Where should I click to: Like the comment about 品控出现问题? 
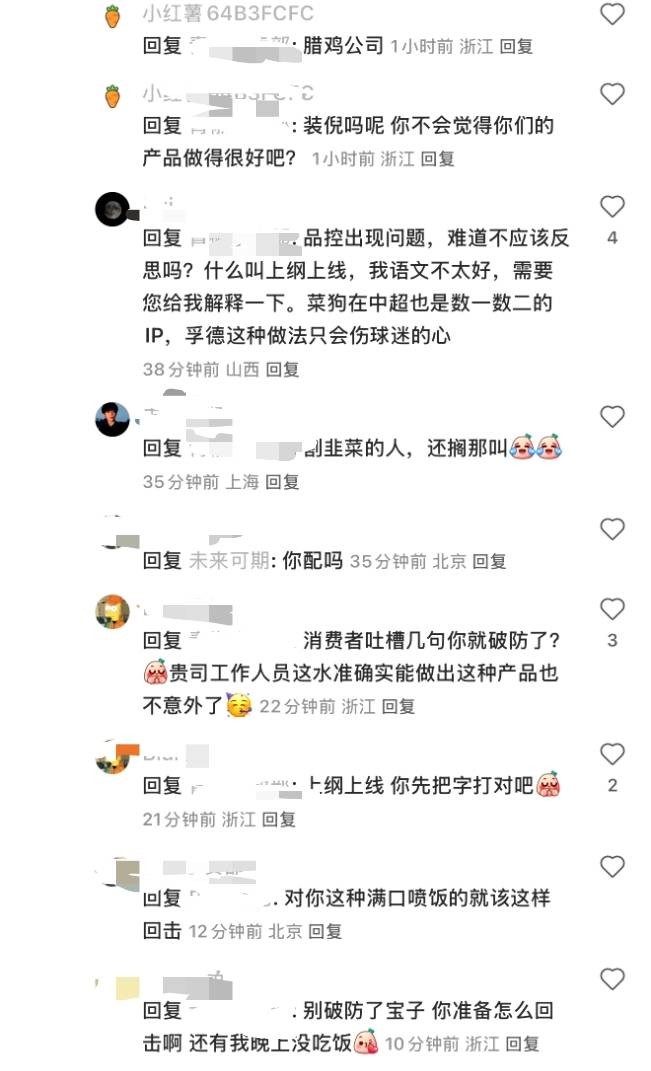click(611, 207)
